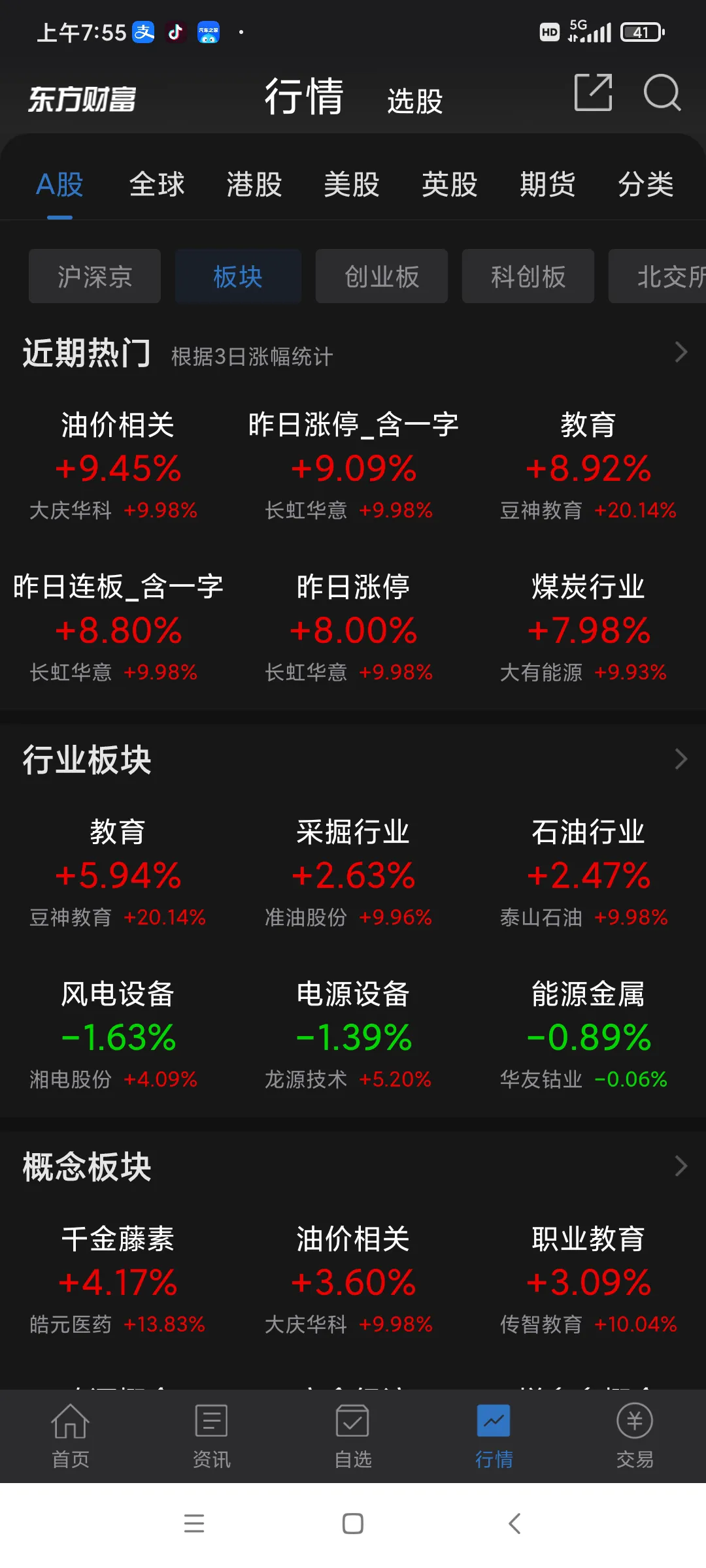Switch to the 选股 top tab

pos(415,101)
